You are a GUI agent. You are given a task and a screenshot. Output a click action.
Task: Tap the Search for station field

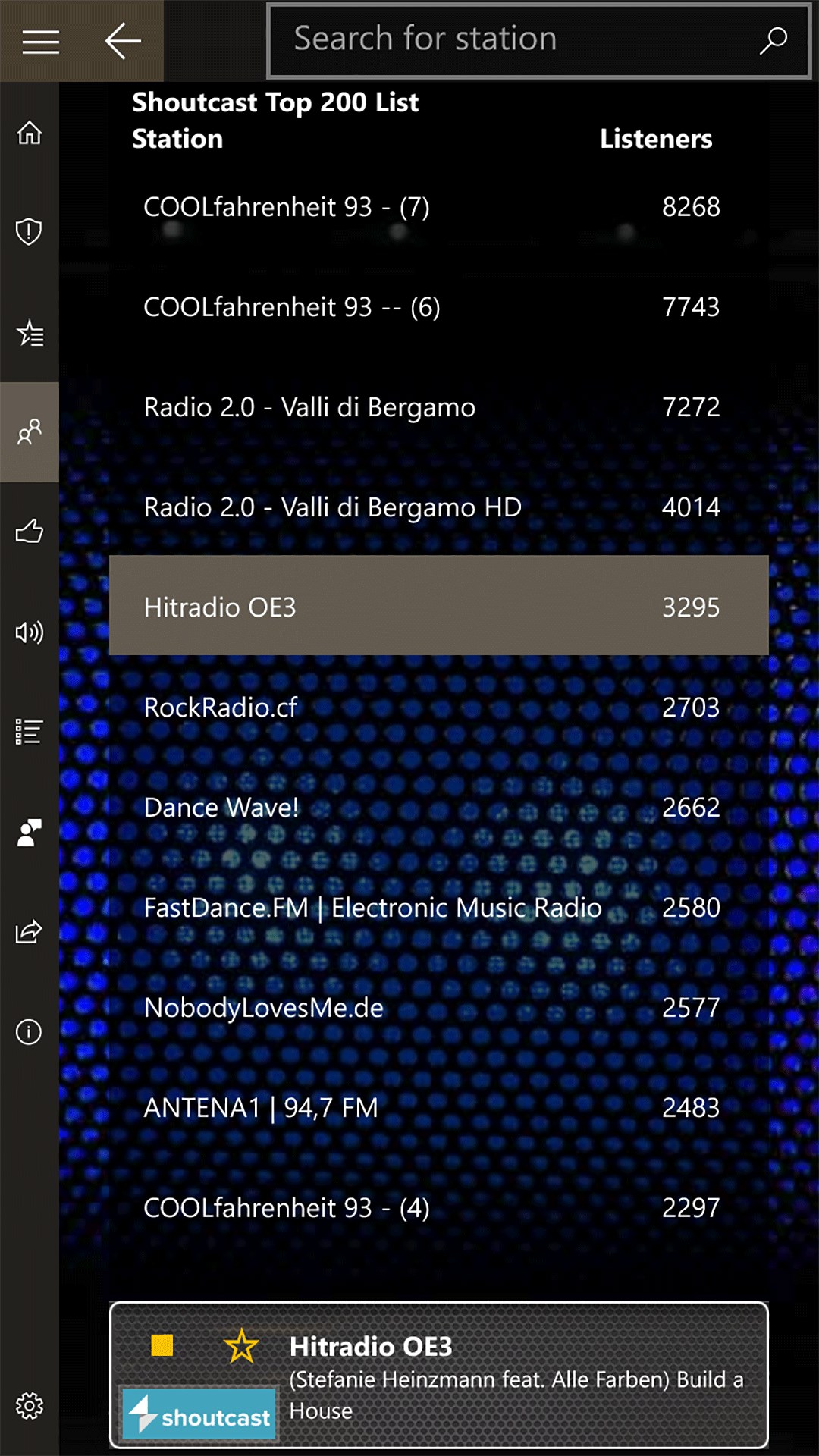point(516,40)
